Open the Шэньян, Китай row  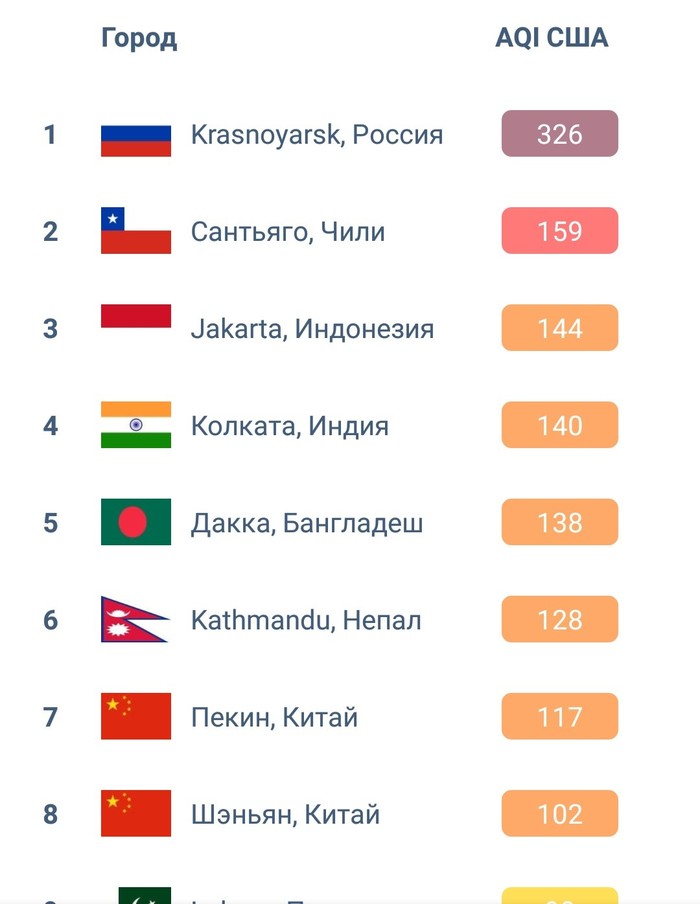285,814
